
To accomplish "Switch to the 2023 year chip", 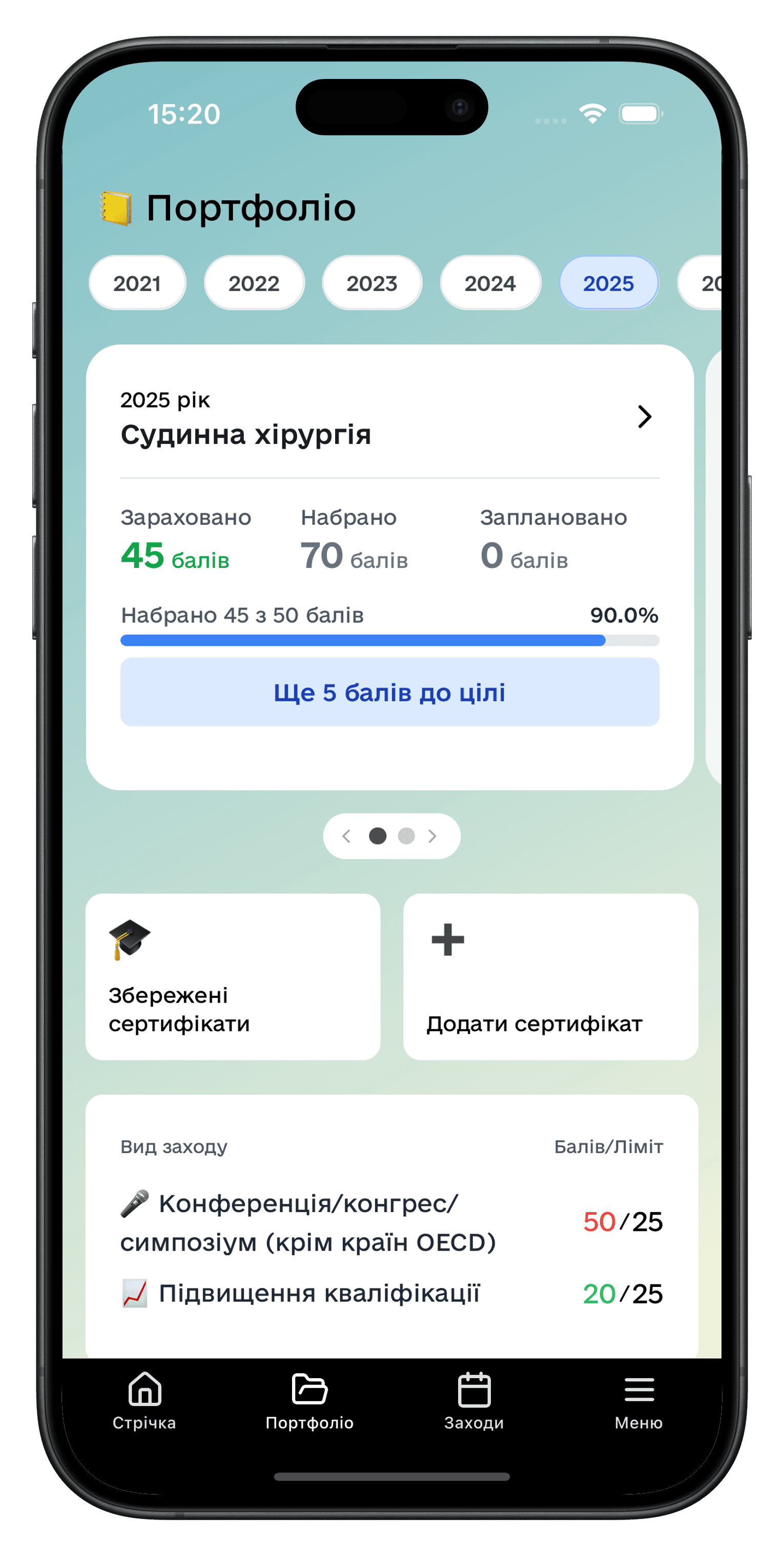I will (x=372, y=283).
